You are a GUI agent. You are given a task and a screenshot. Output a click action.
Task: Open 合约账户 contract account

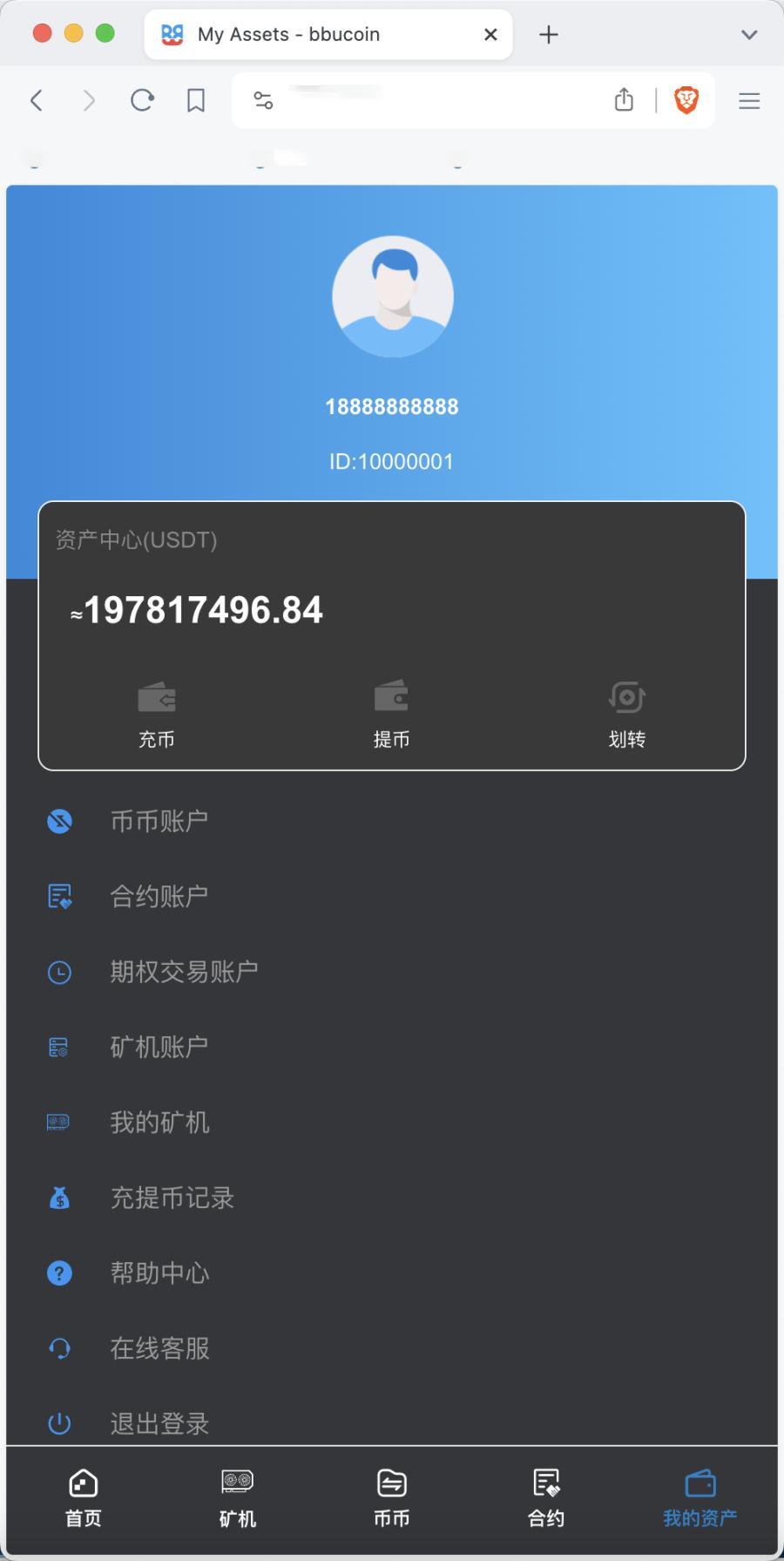[x=159, y=896]
